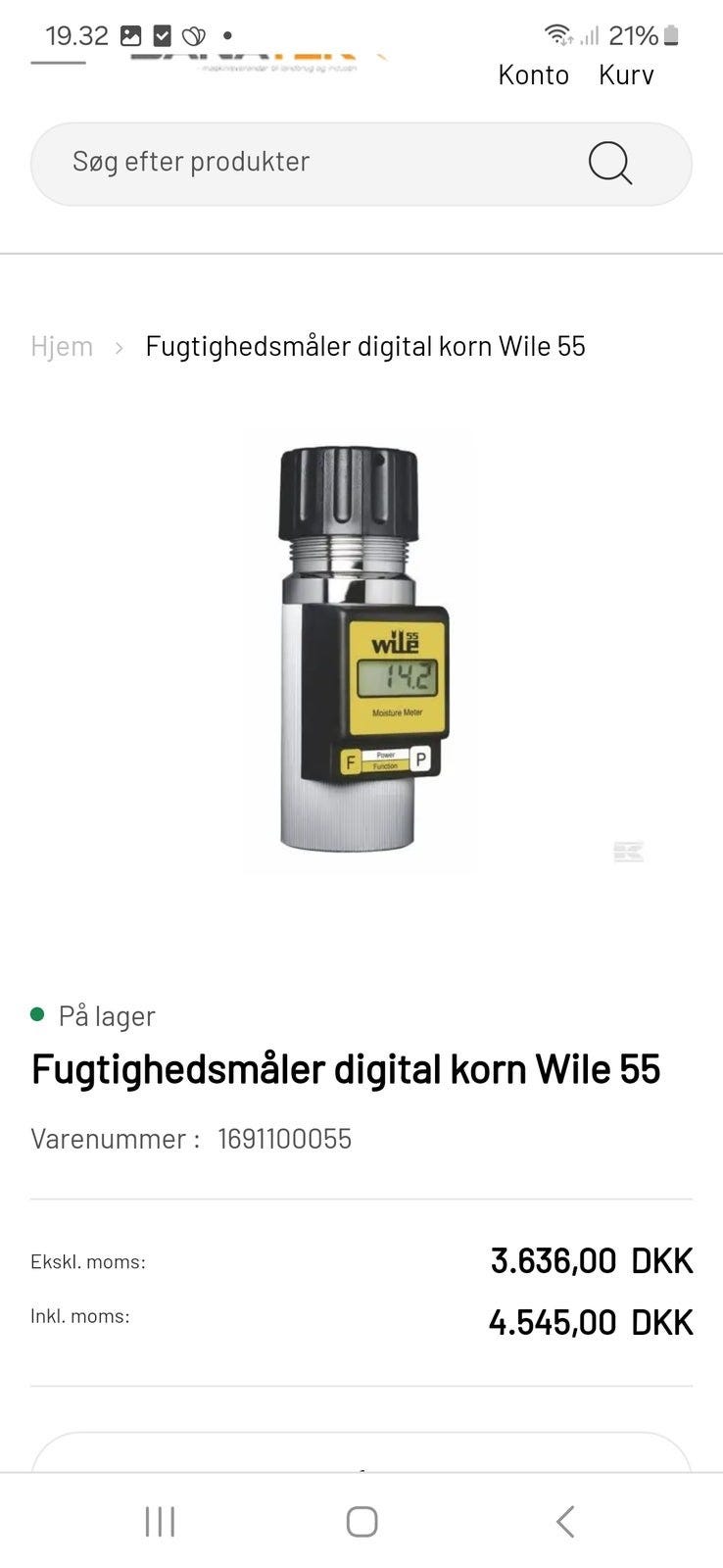Tap the battery indicator icon
The image size is (723, 1568).
click(x=671, y=35)
